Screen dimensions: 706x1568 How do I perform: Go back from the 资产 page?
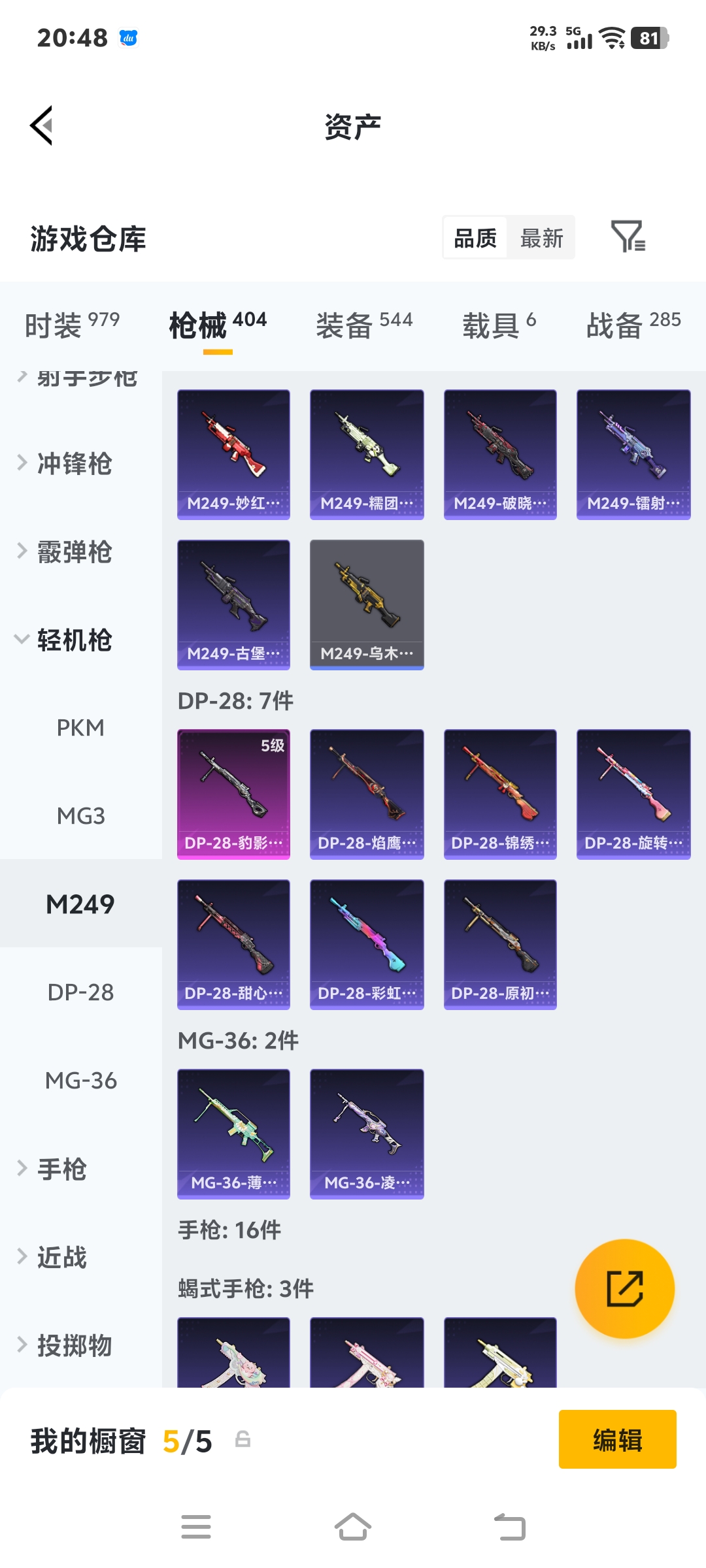pyautogui.click(x=42, y=125)
